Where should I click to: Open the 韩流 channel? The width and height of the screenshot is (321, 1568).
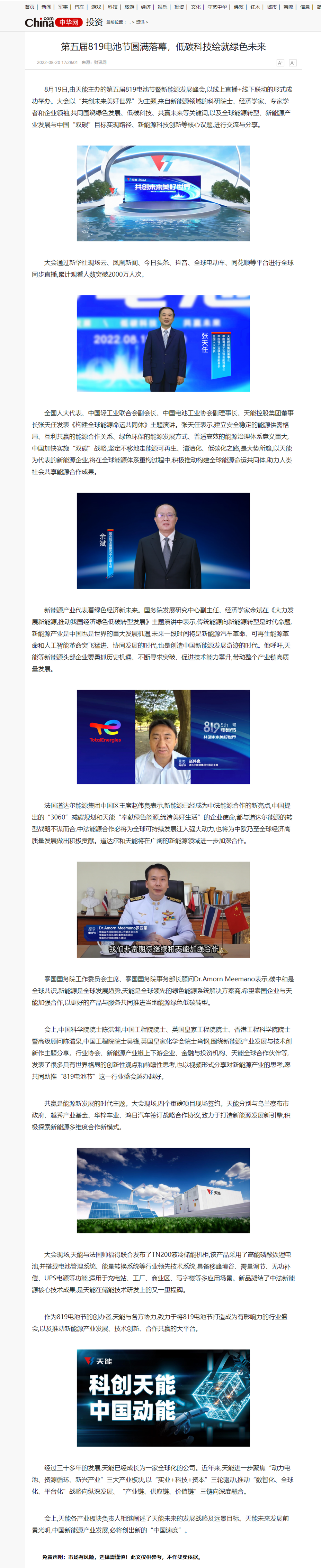pos(288,7)
